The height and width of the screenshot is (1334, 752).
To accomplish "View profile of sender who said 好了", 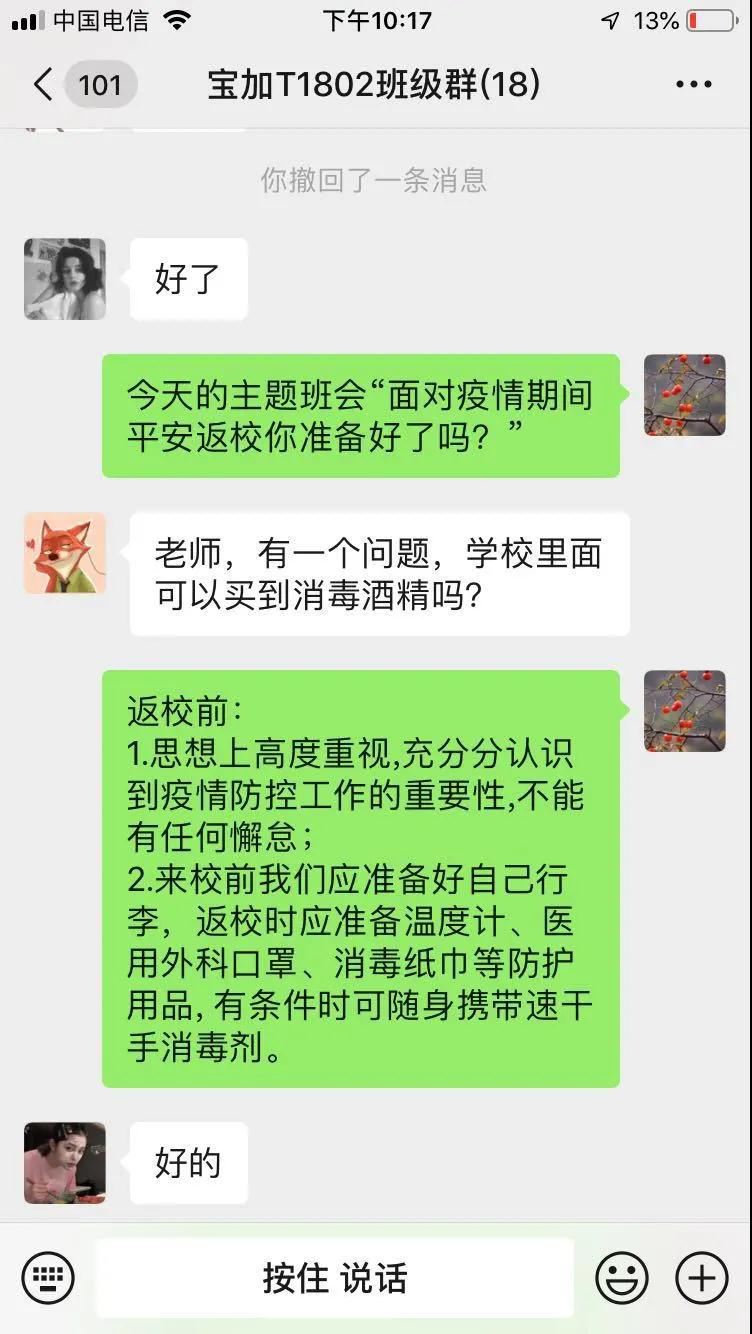I will click(x=65, y=279).
